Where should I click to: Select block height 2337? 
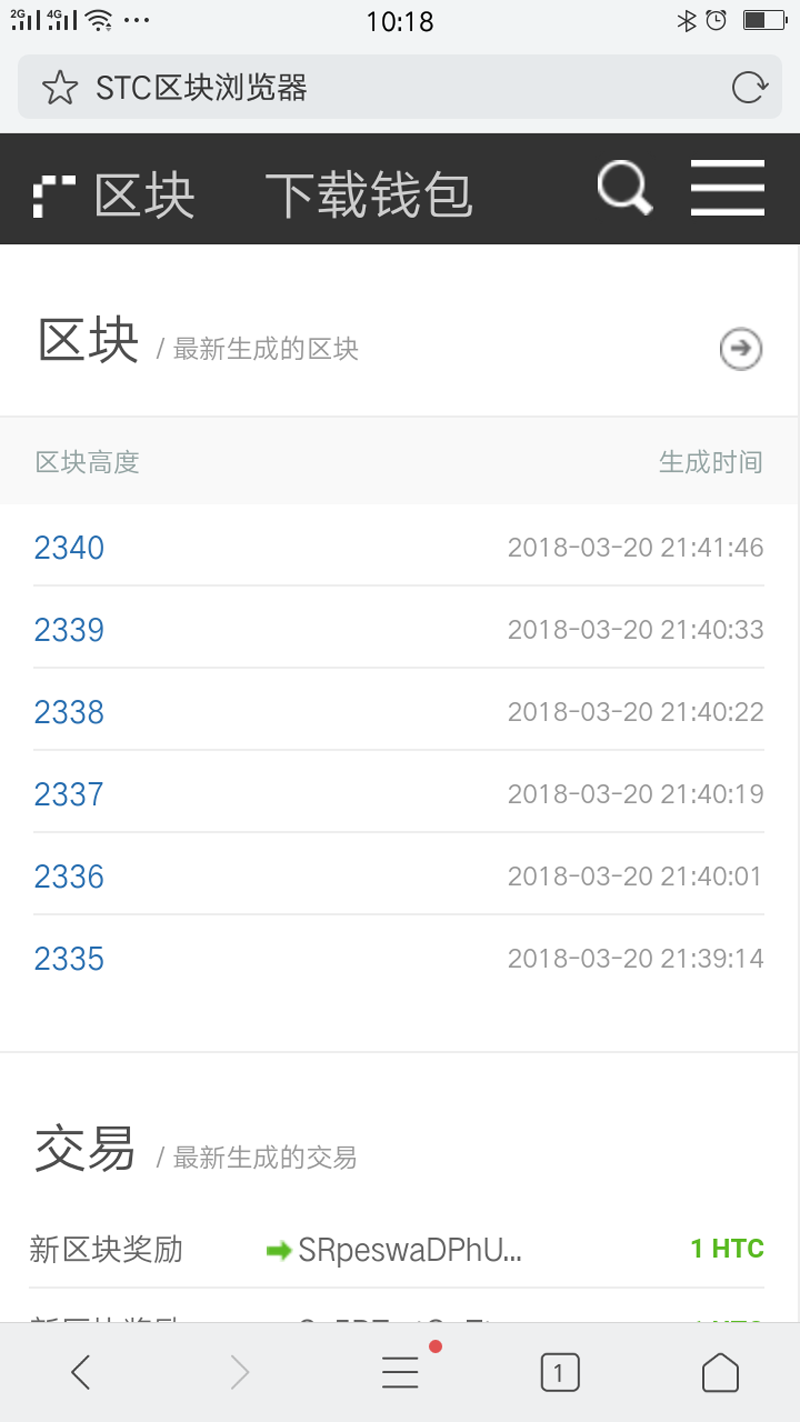[69, 794]
